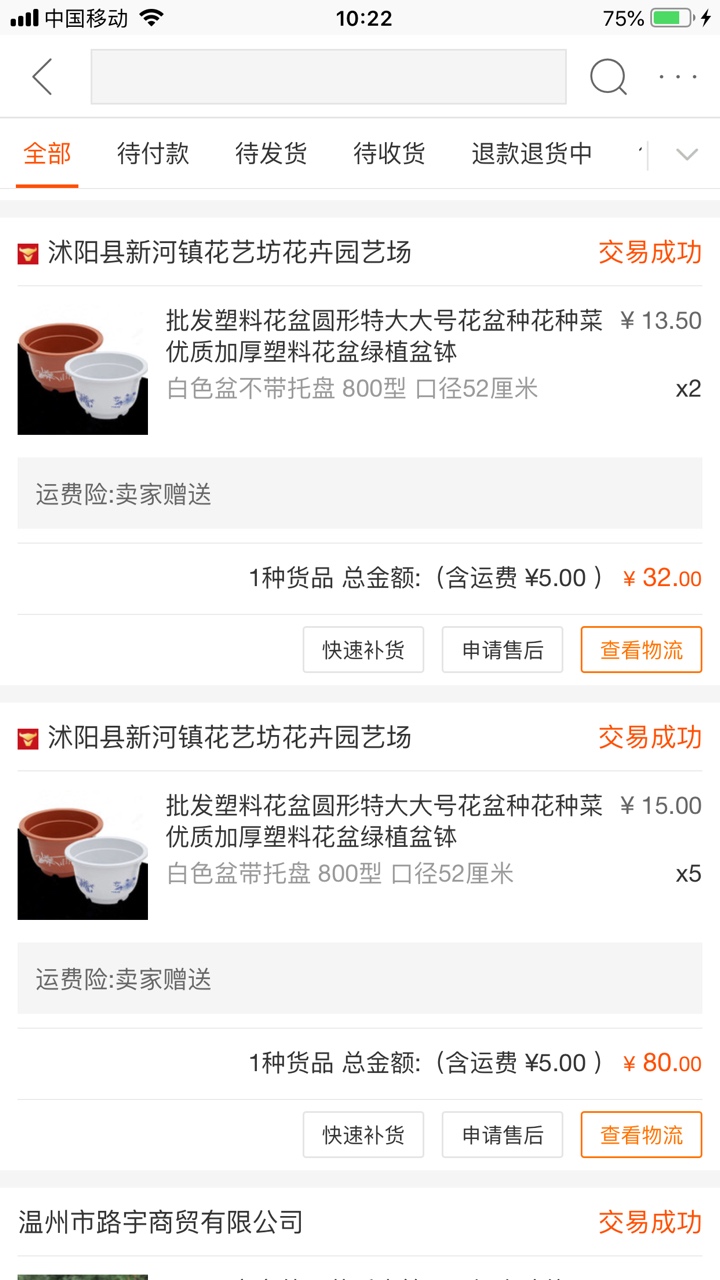Viewport: 720px width, 1280px height.
Task: Tap 查看物流 for the ¥32.00 order
Action: (641, 650)
